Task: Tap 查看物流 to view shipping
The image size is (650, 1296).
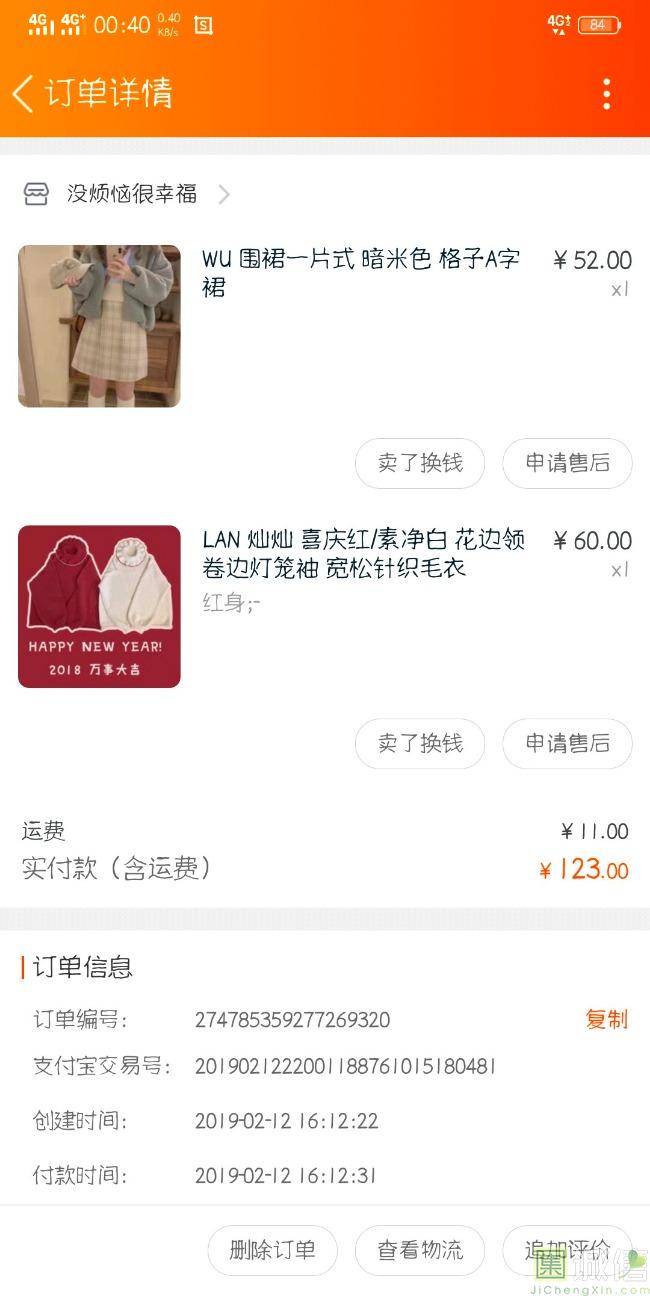Action: [420, 1250]
